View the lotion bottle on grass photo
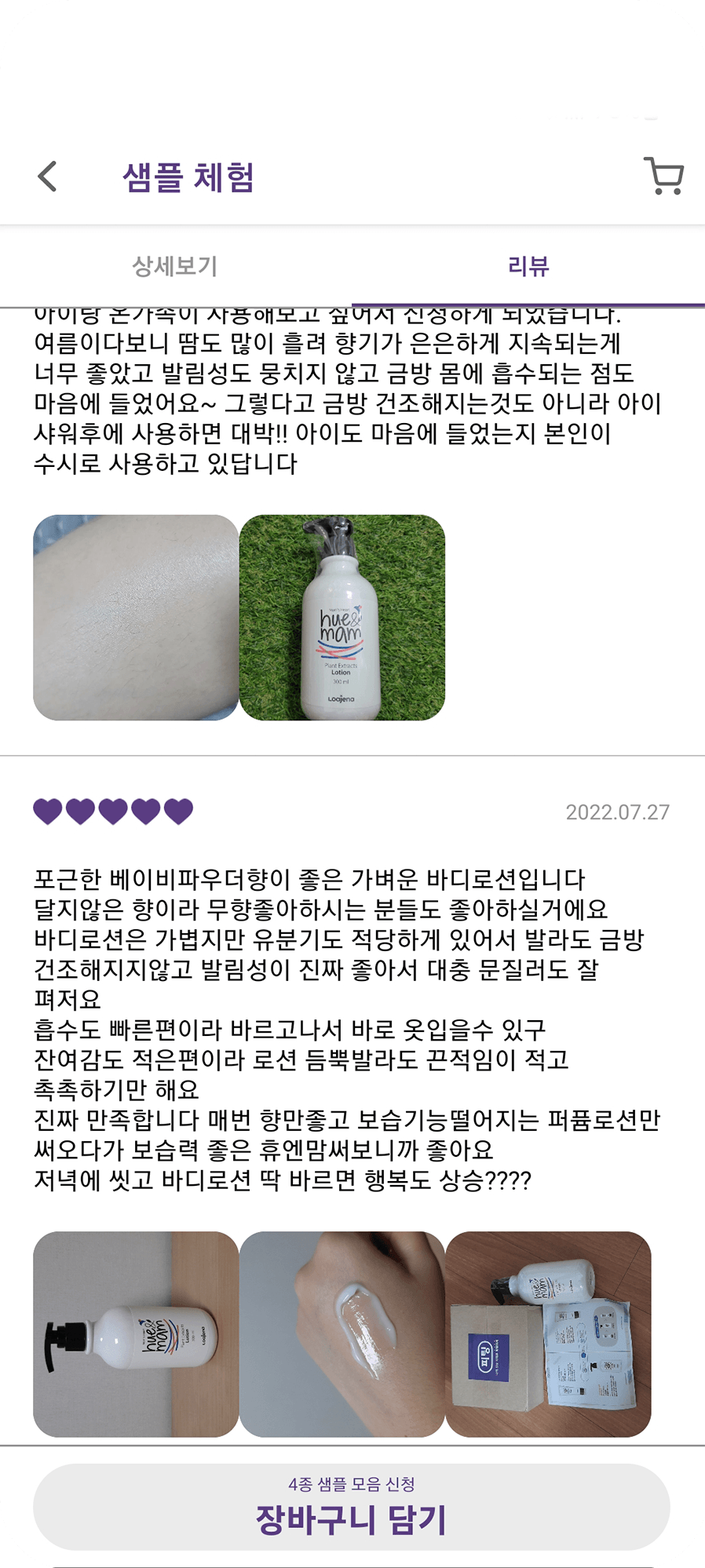 [x=342, y=618]
